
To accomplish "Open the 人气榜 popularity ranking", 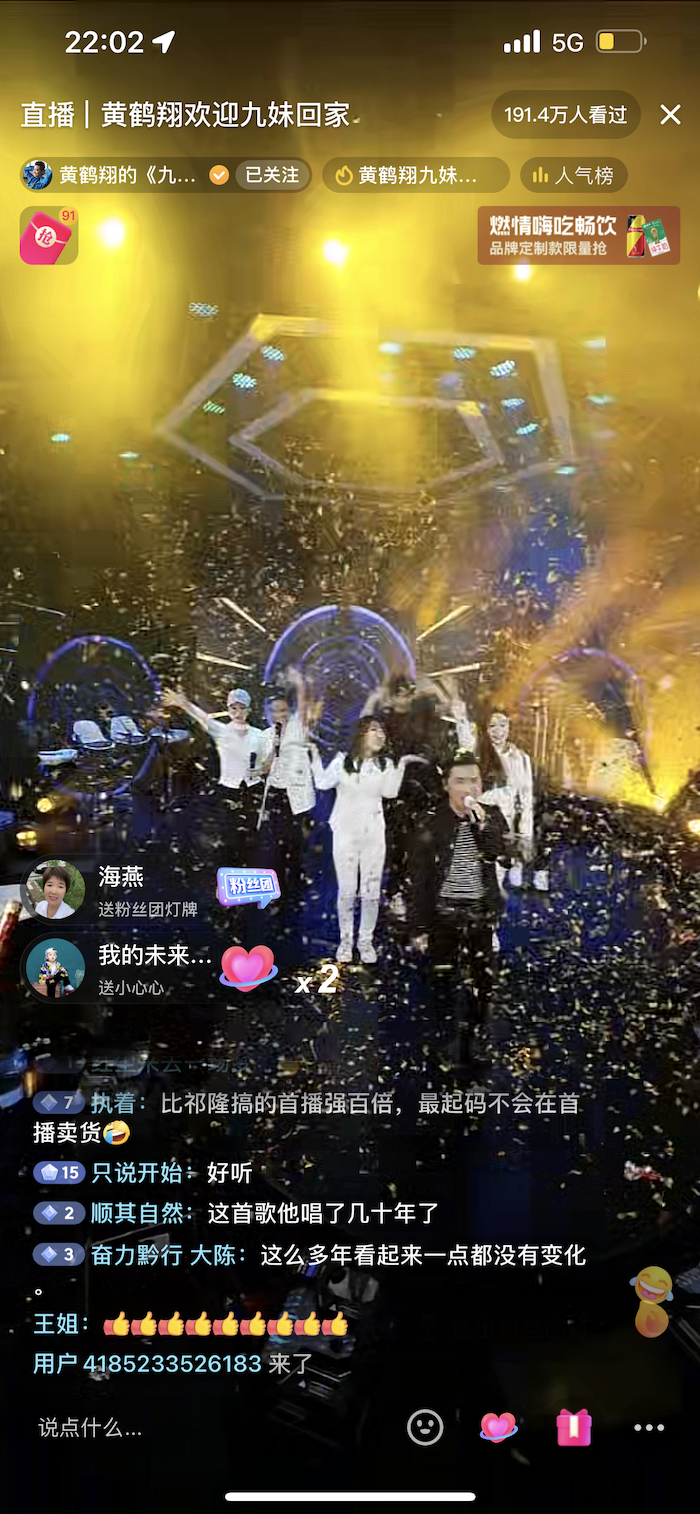I will (x=573, y=175).
